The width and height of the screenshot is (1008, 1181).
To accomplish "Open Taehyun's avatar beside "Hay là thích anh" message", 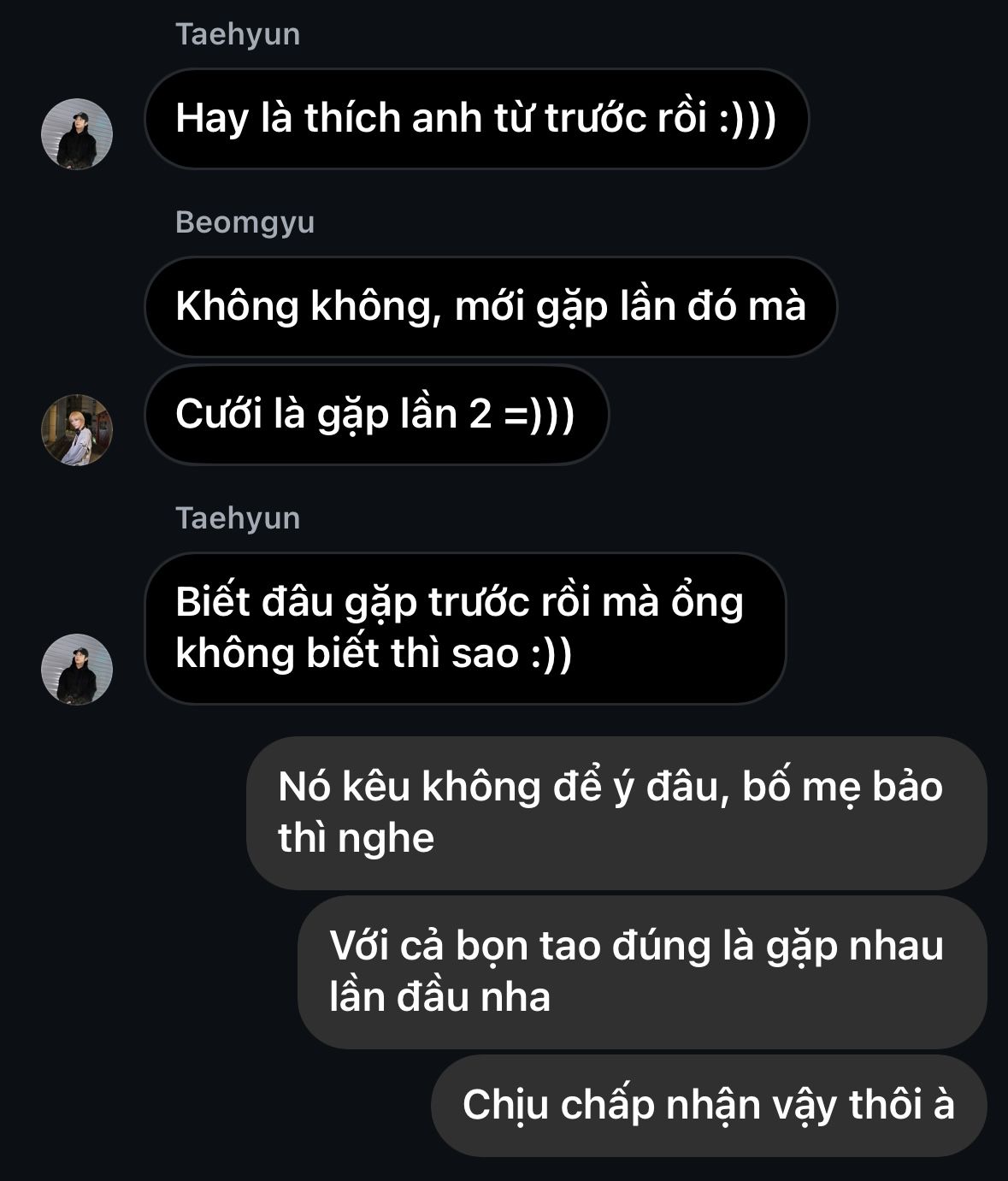I will [x=77, y=134].
